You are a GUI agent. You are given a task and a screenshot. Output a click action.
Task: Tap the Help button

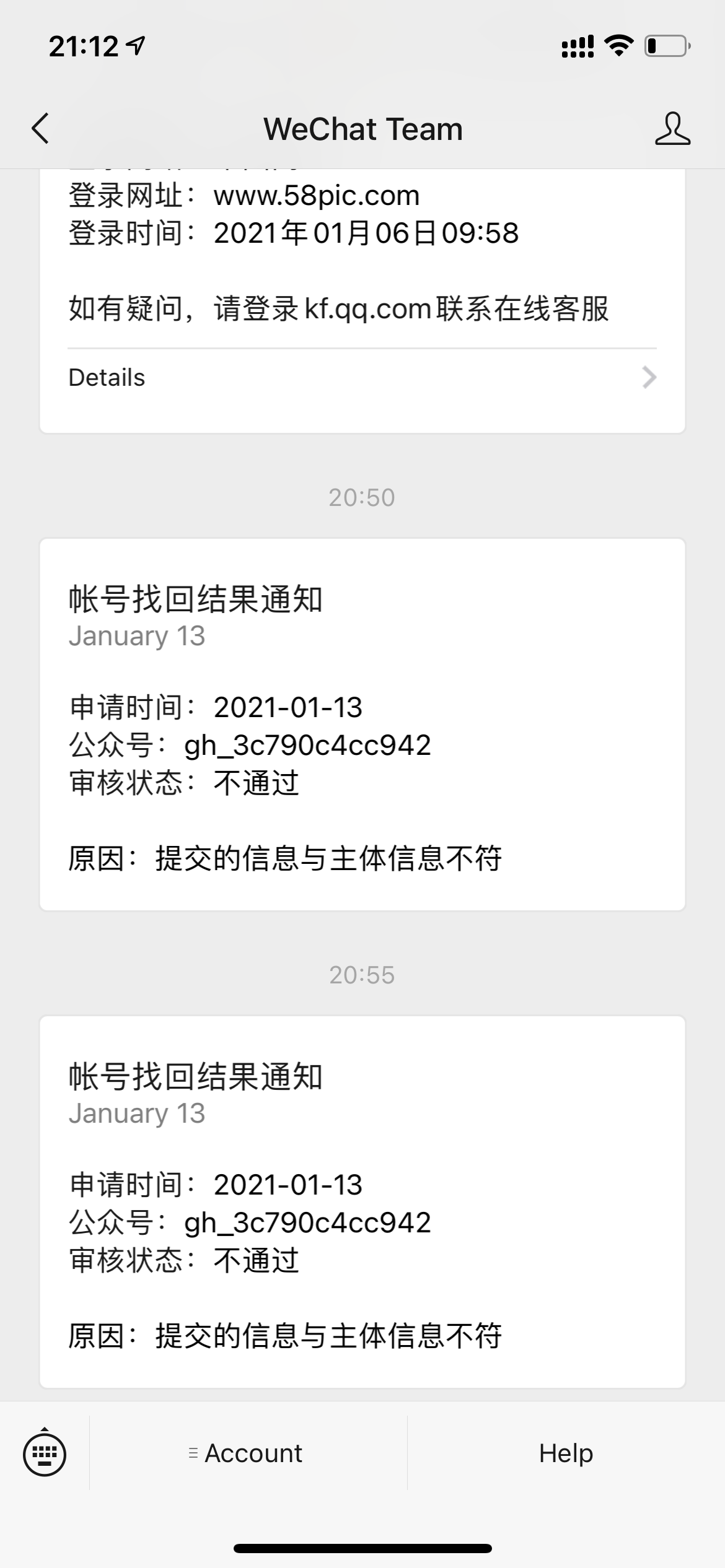pyautogui.click(x=566, y=1453)
